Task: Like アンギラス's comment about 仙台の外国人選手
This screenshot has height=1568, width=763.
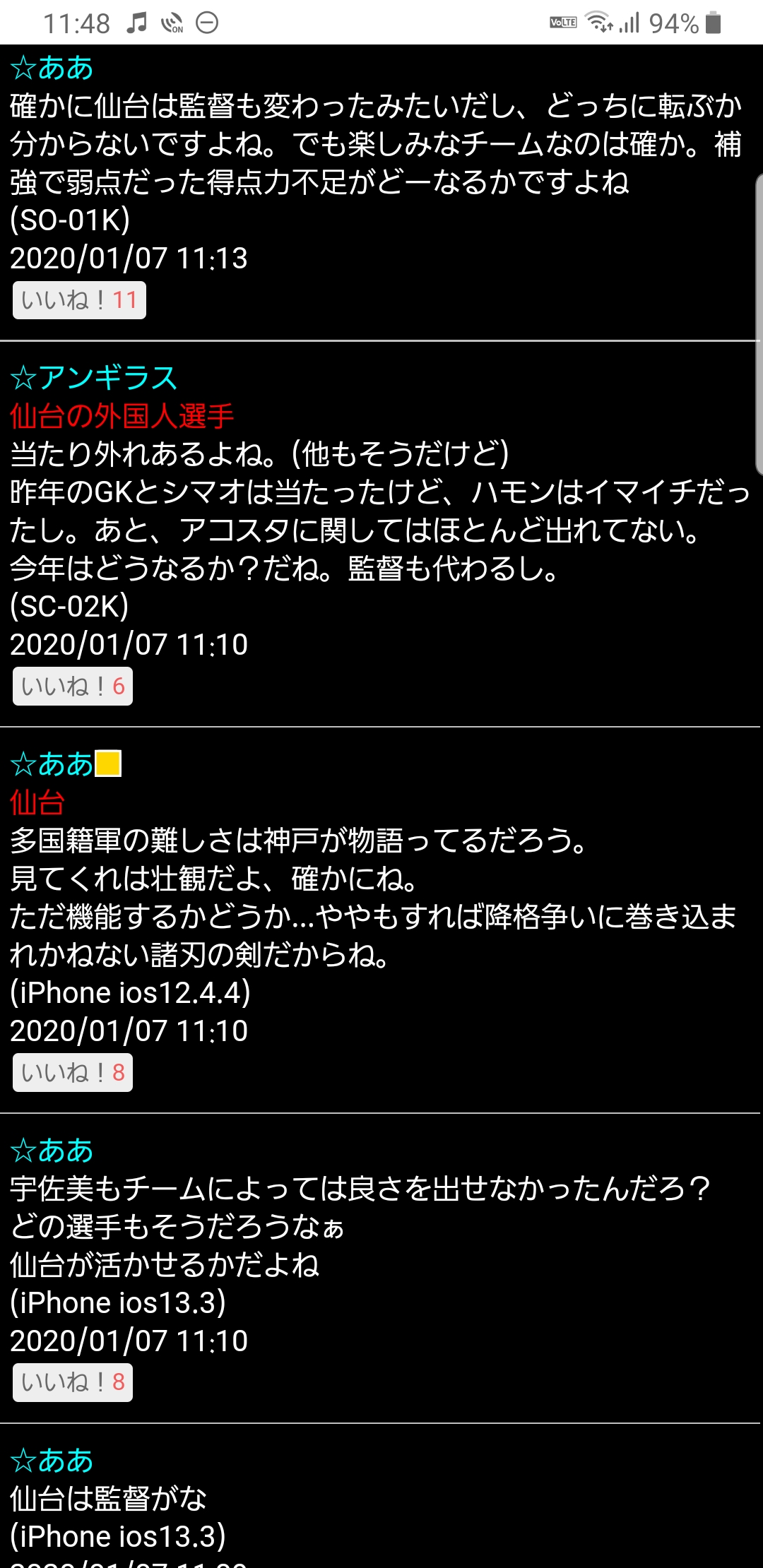Action: (73, 687)
